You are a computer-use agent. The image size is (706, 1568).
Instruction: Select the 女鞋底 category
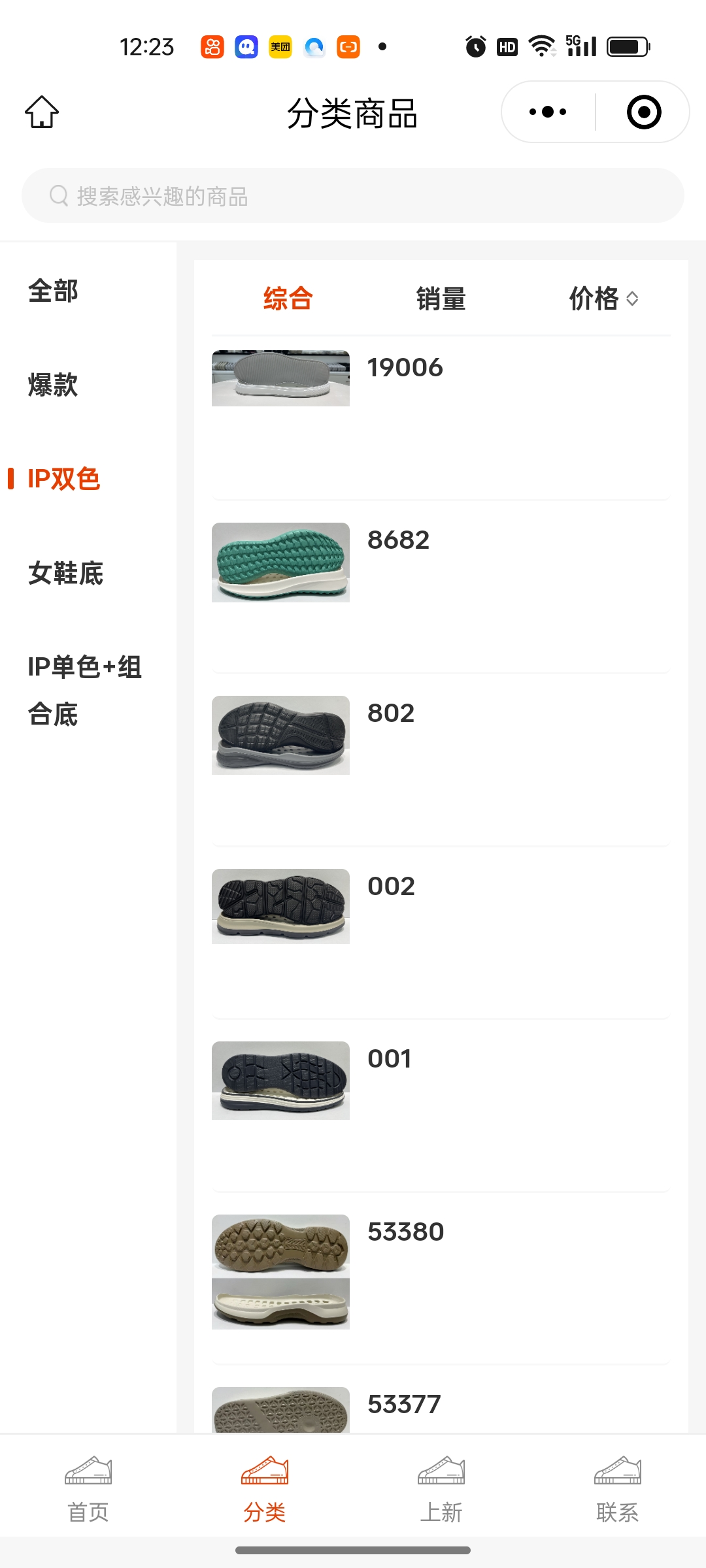point(65,573)
